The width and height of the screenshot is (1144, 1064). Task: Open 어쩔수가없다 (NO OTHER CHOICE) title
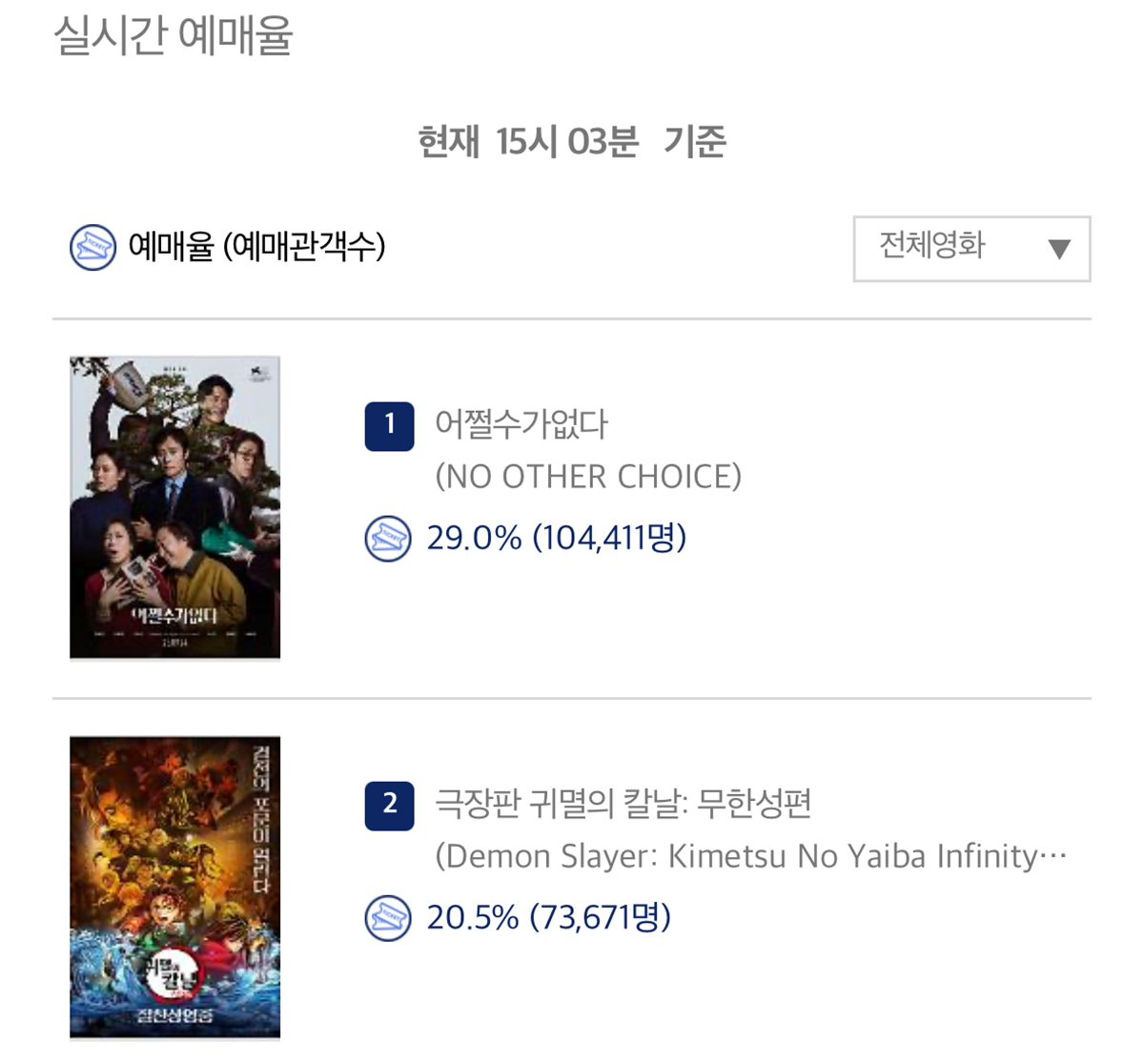[521, 424]
